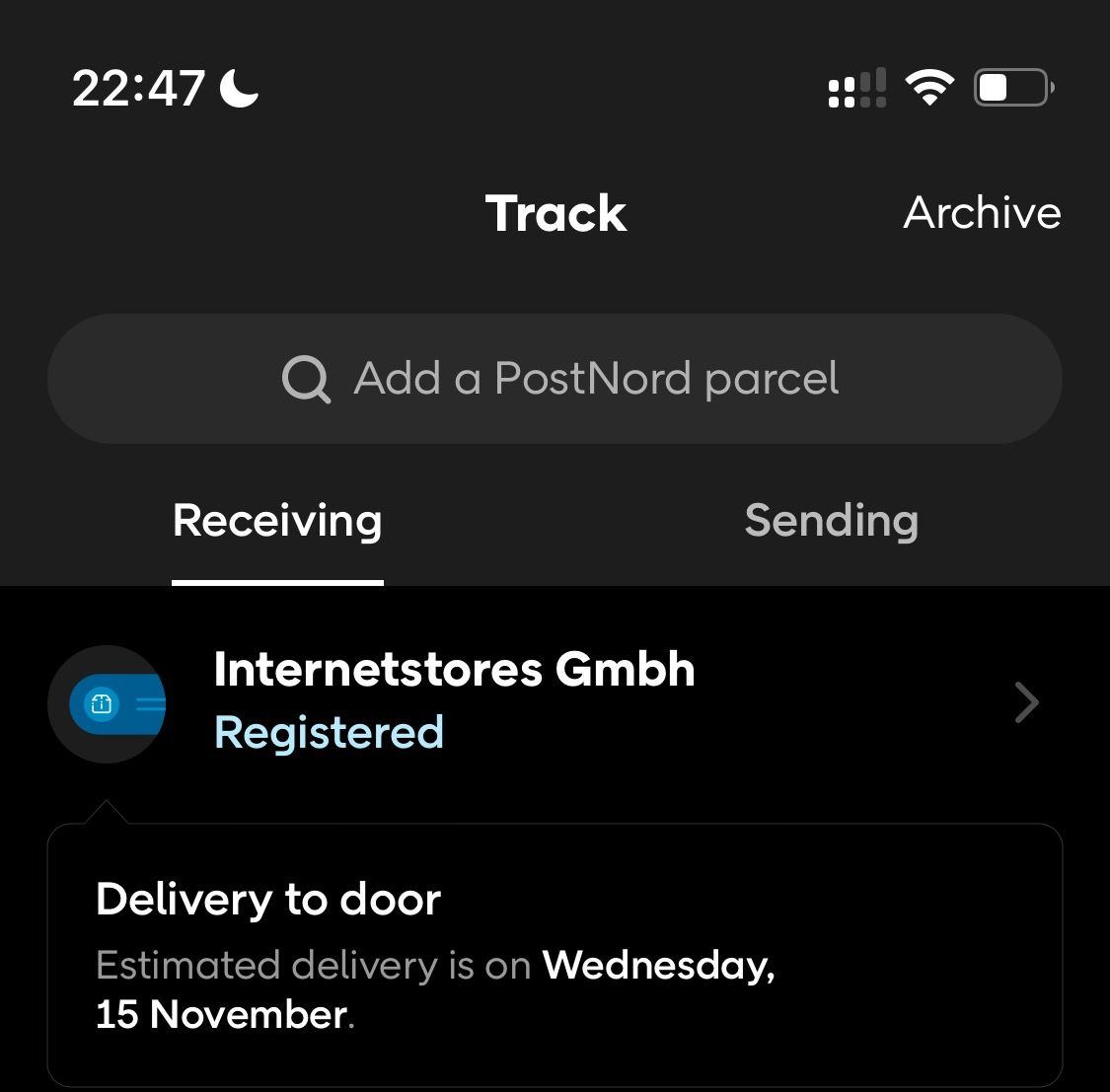
Task: Tap the Add a PostNord parcel field
Action: pos(555,379)
